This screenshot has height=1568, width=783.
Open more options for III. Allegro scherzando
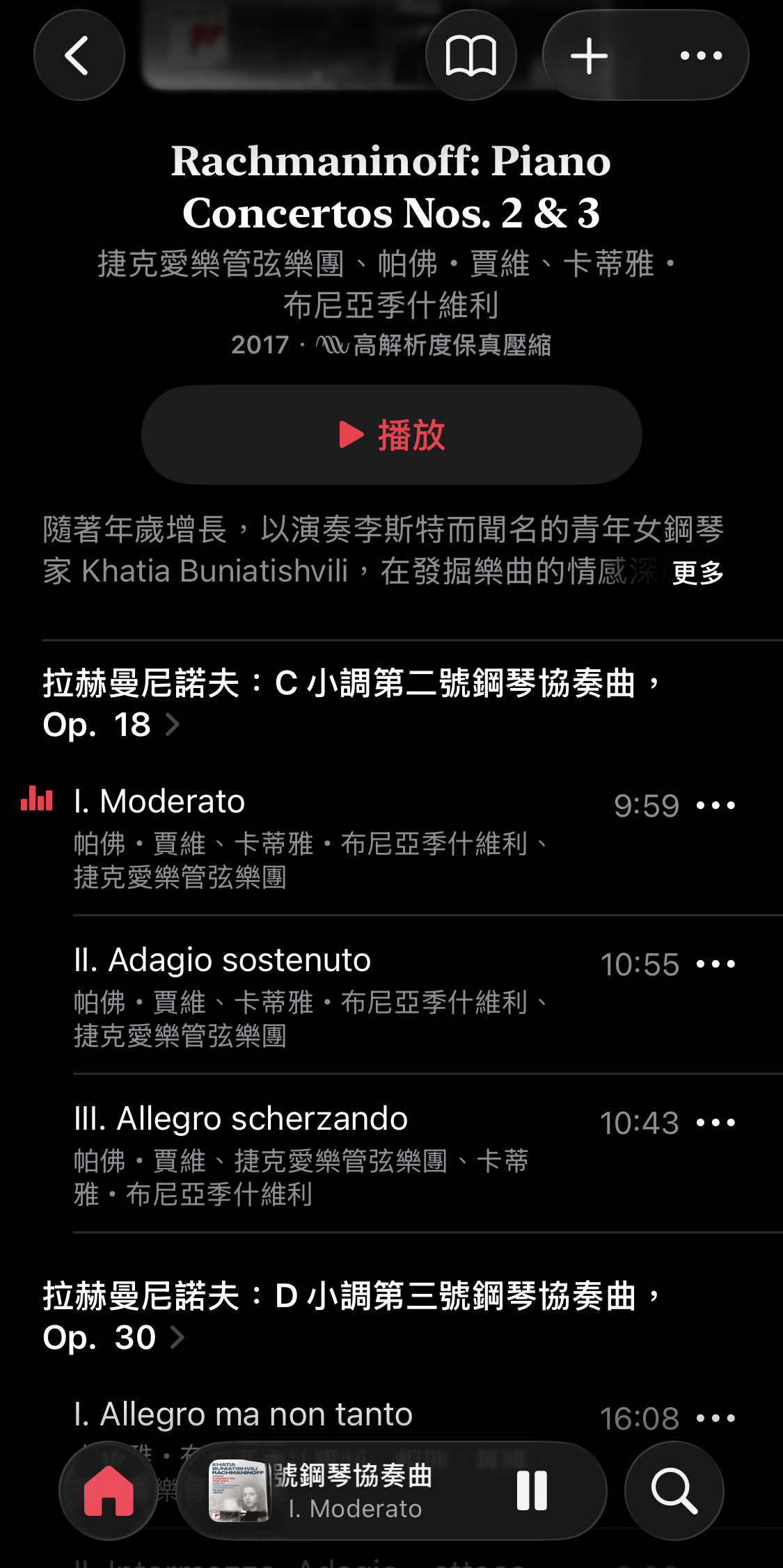pyautogui.click(x=715, y=1123)
